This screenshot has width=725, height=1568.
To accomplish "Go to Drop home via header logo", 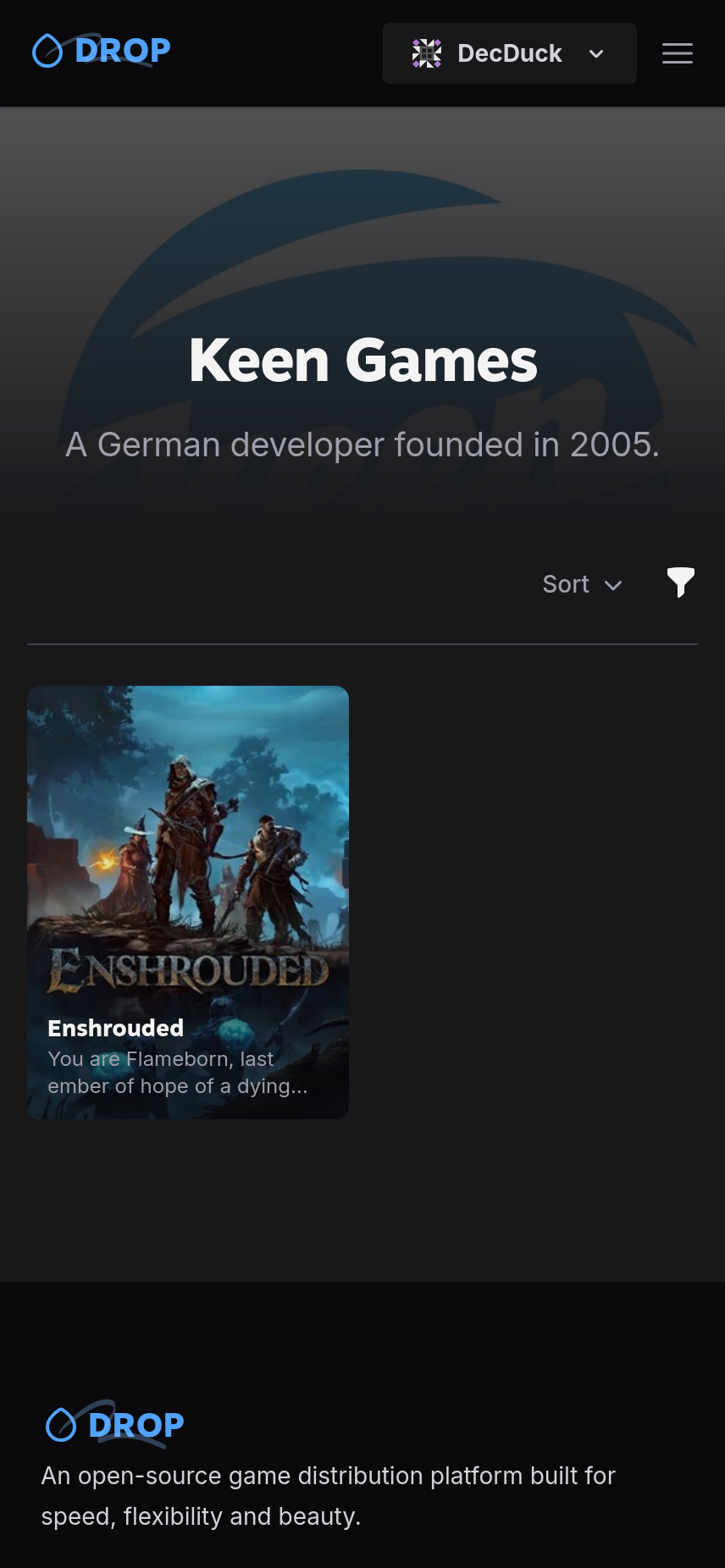I will tap(102, 51).
